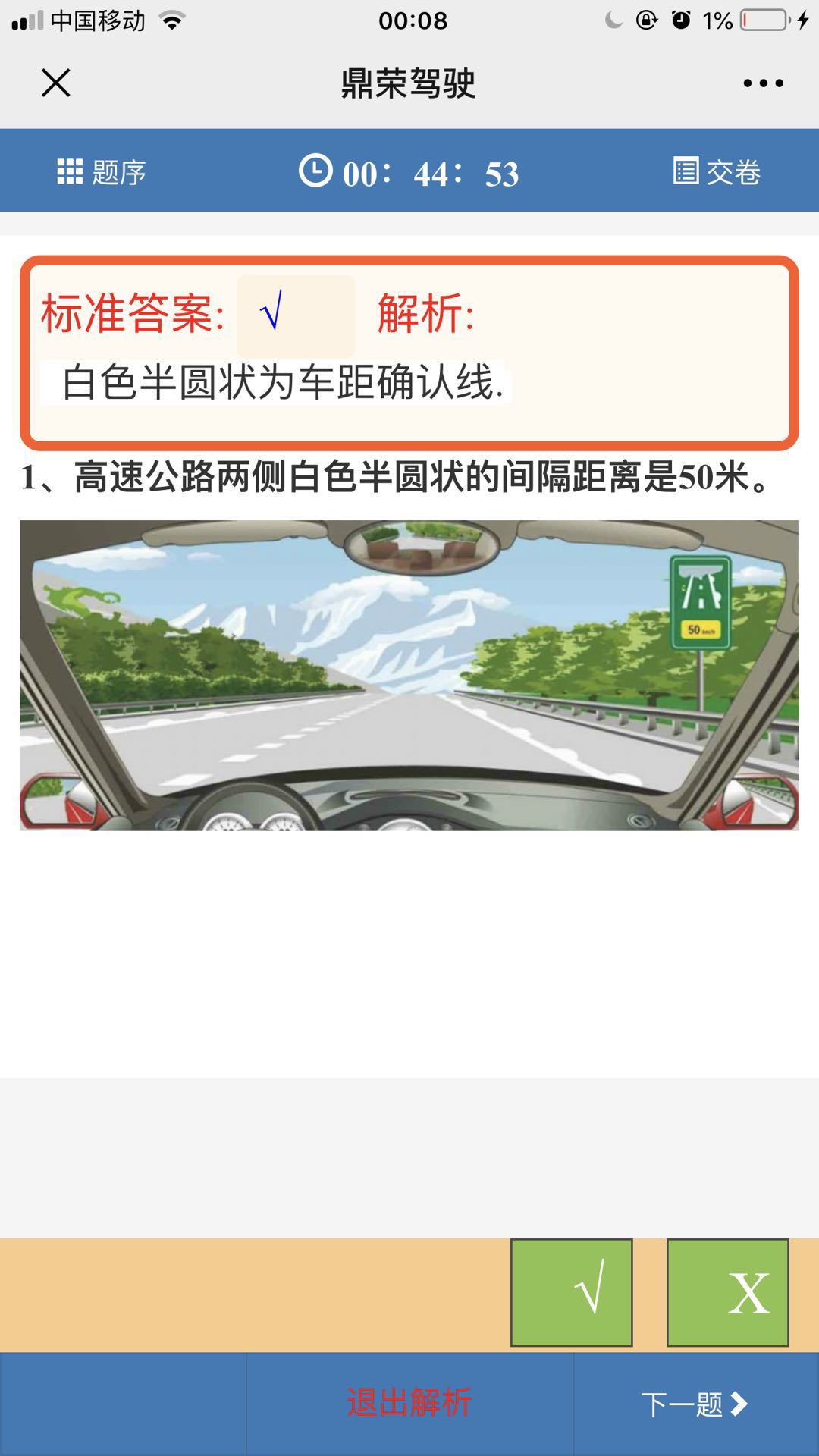The image size is (819, 1456).
Task: Go to the next question 下一题
Action: pos(695,1404)
